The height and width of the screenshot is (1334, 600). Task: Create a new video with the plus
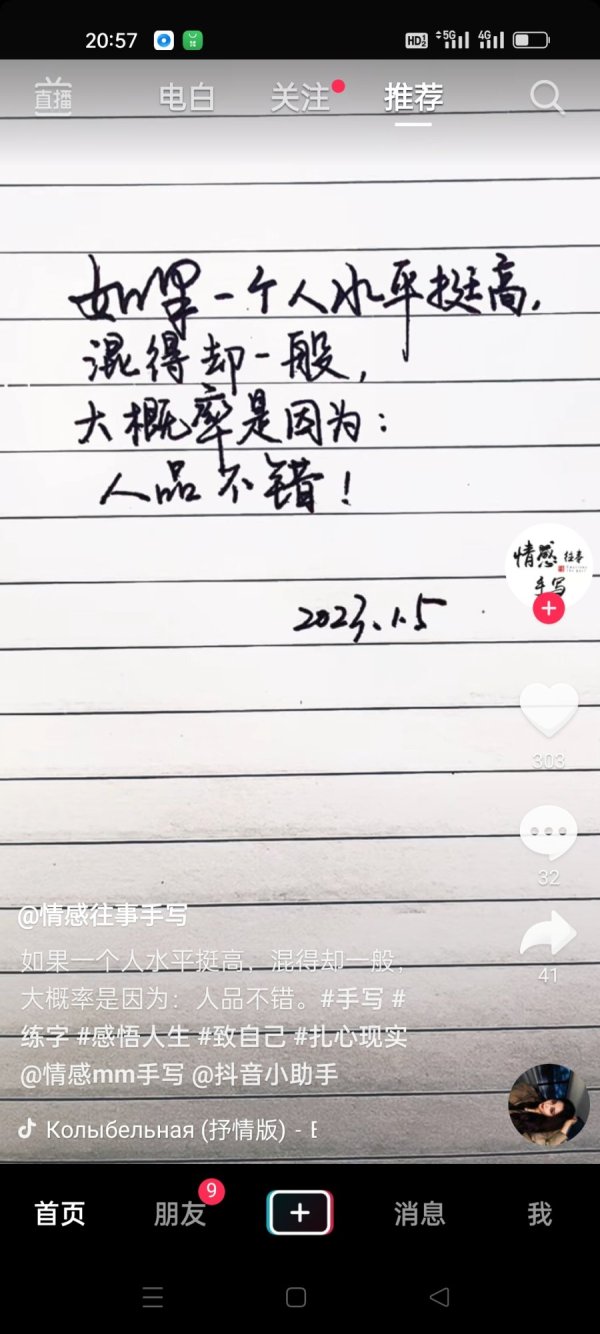pos(300,1213)
